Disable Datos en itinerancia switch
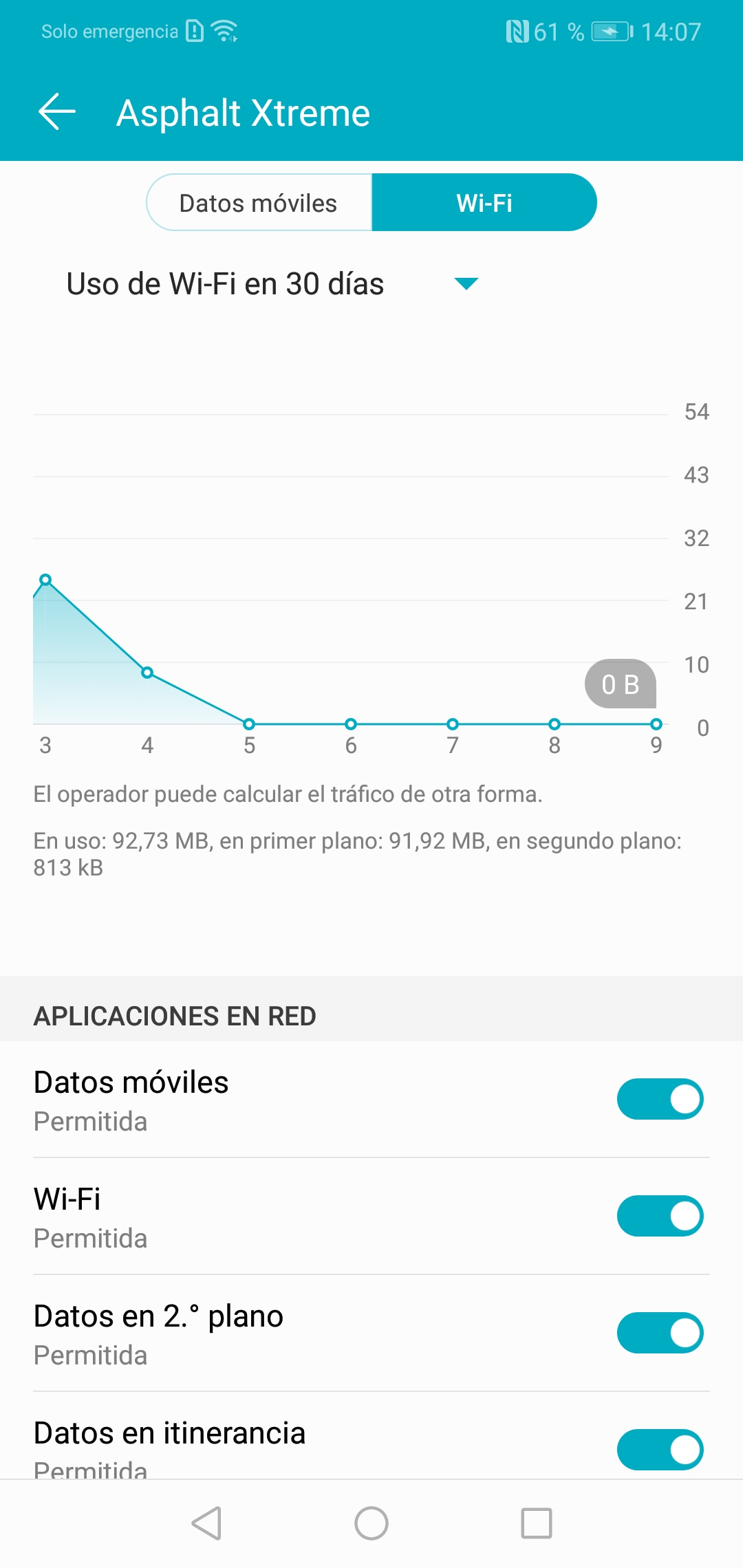Image resolution: width=743 pixels, height=1568 pixels. click(660, 1450)
